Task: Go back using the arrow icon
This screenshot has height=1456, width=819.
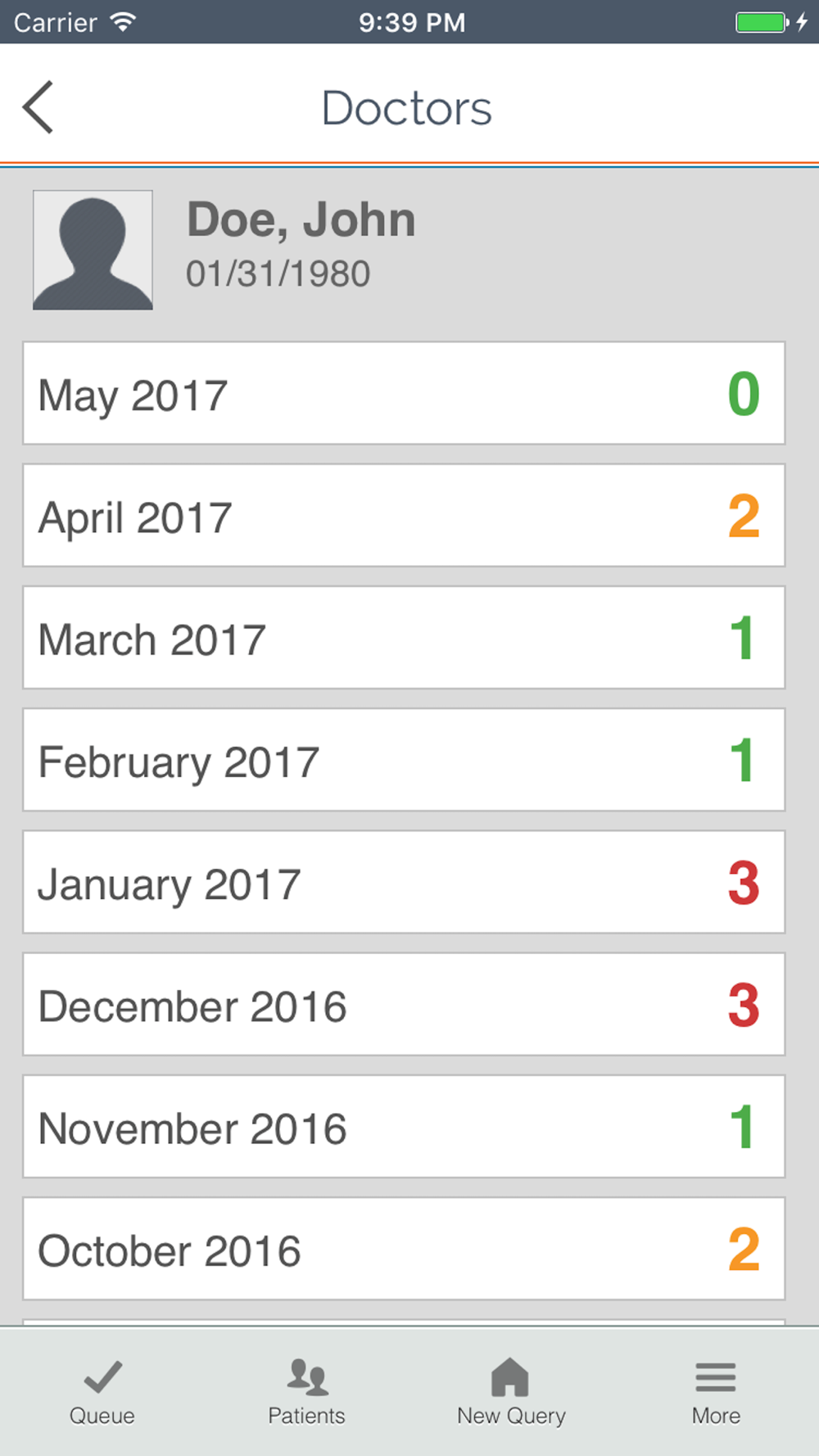Action: click(x=38, y=107)
